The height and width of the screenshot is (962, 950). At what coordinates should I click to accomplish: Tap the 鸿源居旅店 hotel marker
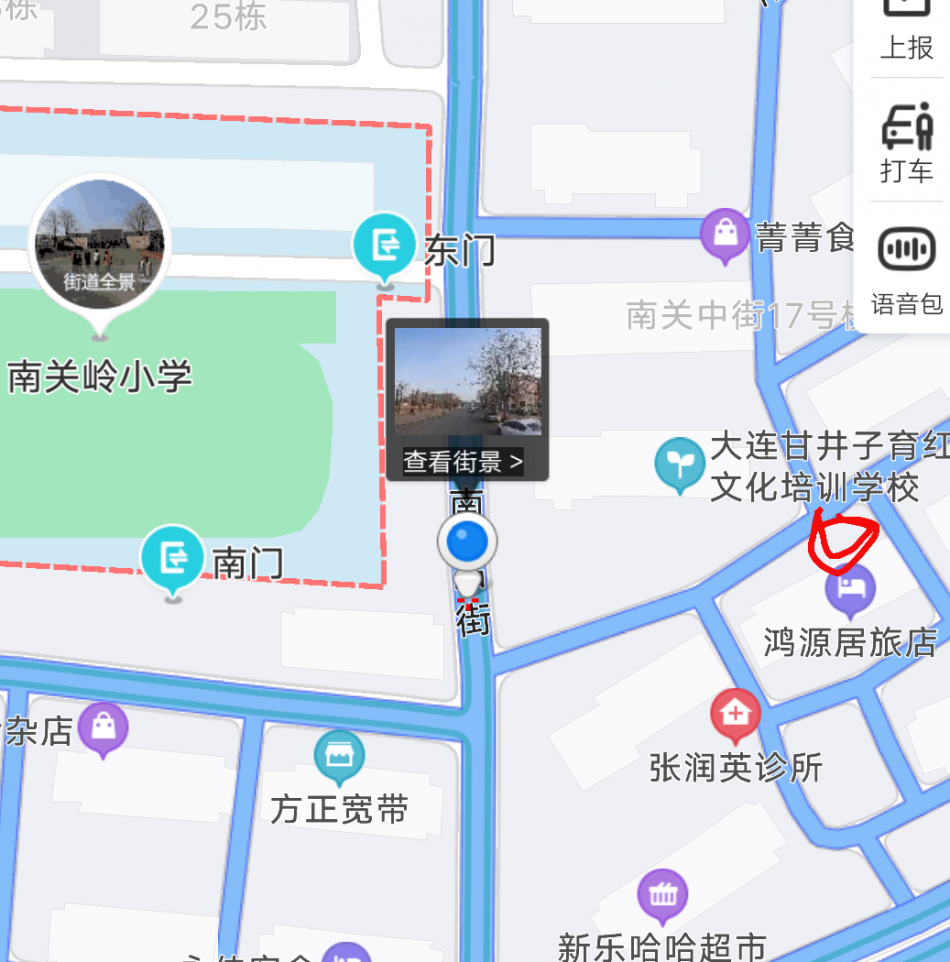click(850, 588)
